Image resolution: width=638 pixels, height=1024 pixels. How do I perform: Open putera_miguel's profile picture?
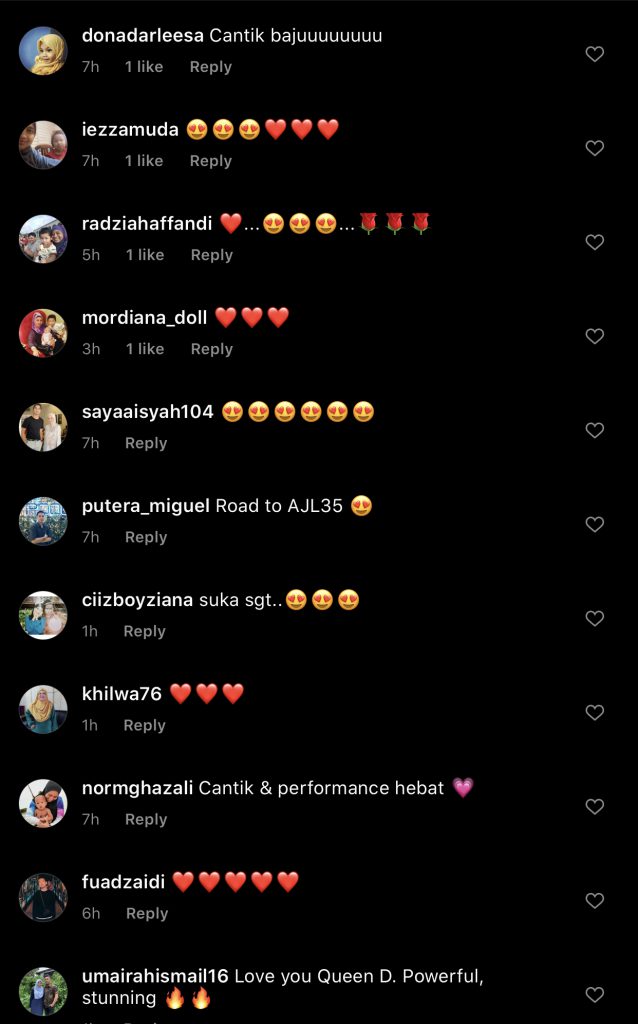point(43,521)
